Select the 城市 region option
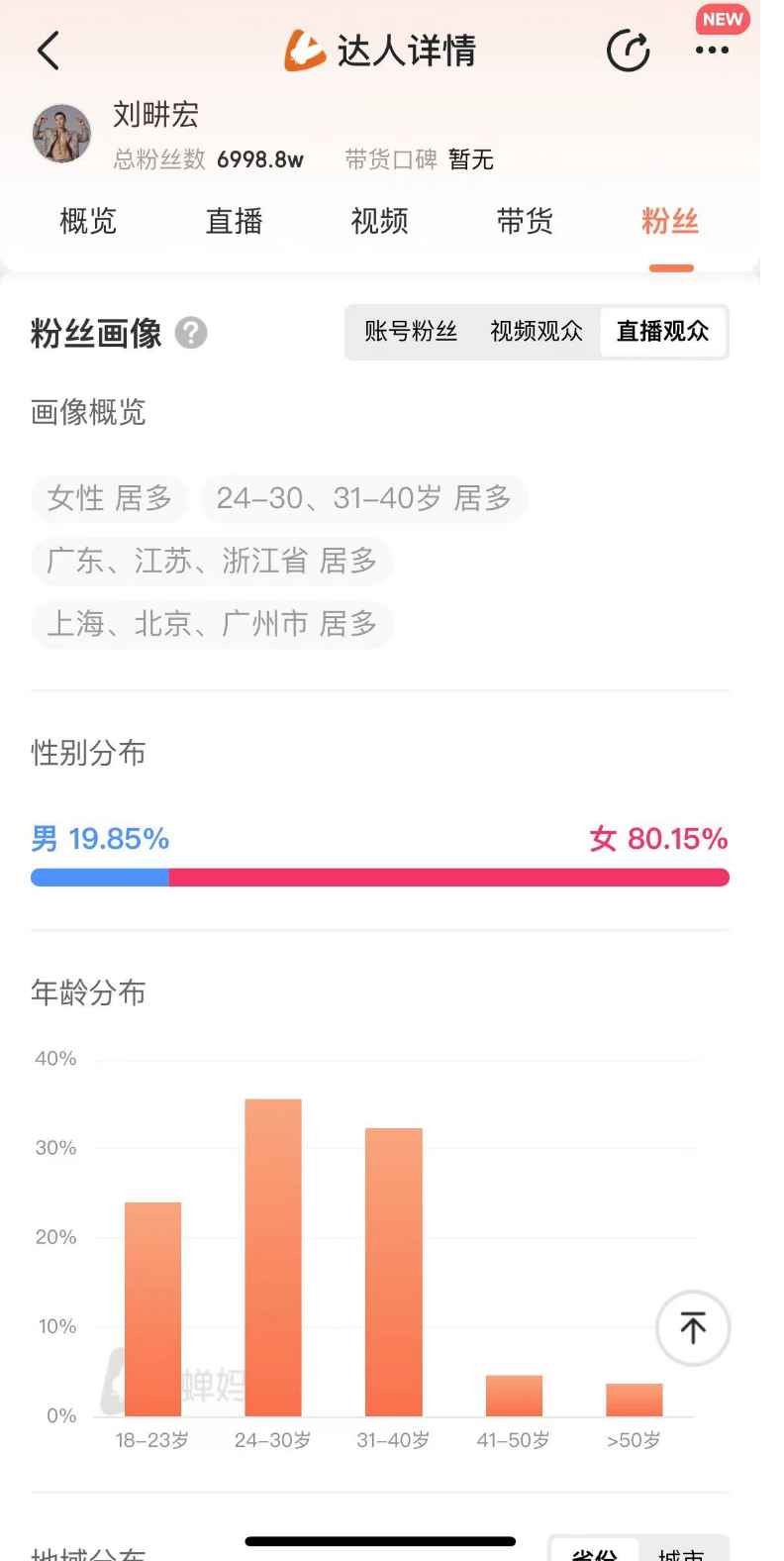The width and height of the screenshot is (784, 1561). pos(681,1552)
